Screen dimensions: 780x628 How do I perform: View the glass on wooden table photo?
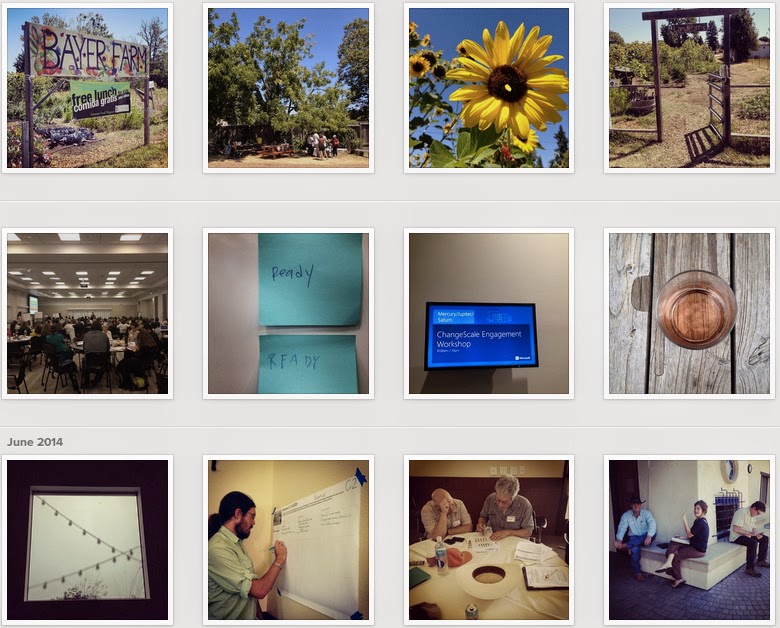[x=689, y=314]
